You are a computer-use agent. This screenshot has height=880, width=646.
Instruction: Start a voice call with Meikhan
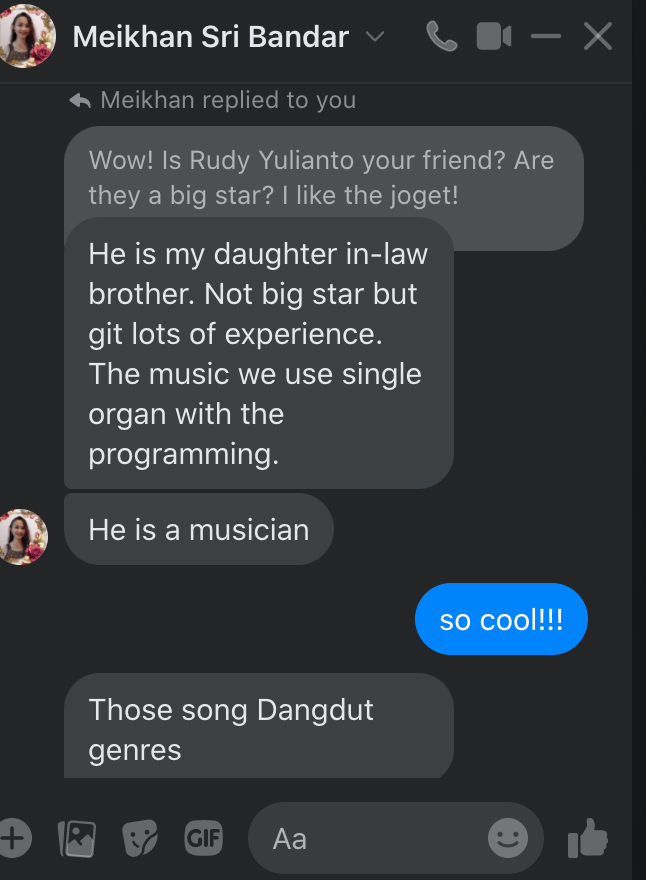(441, 38)
